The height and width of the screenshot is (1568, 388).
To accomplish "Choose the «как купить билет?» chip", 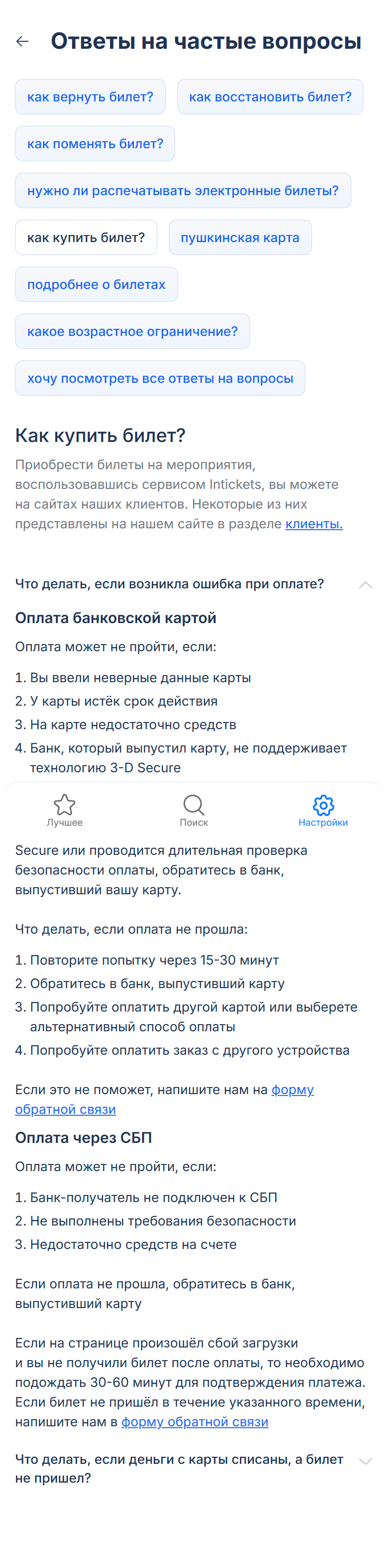I will (x=86, y=237).
